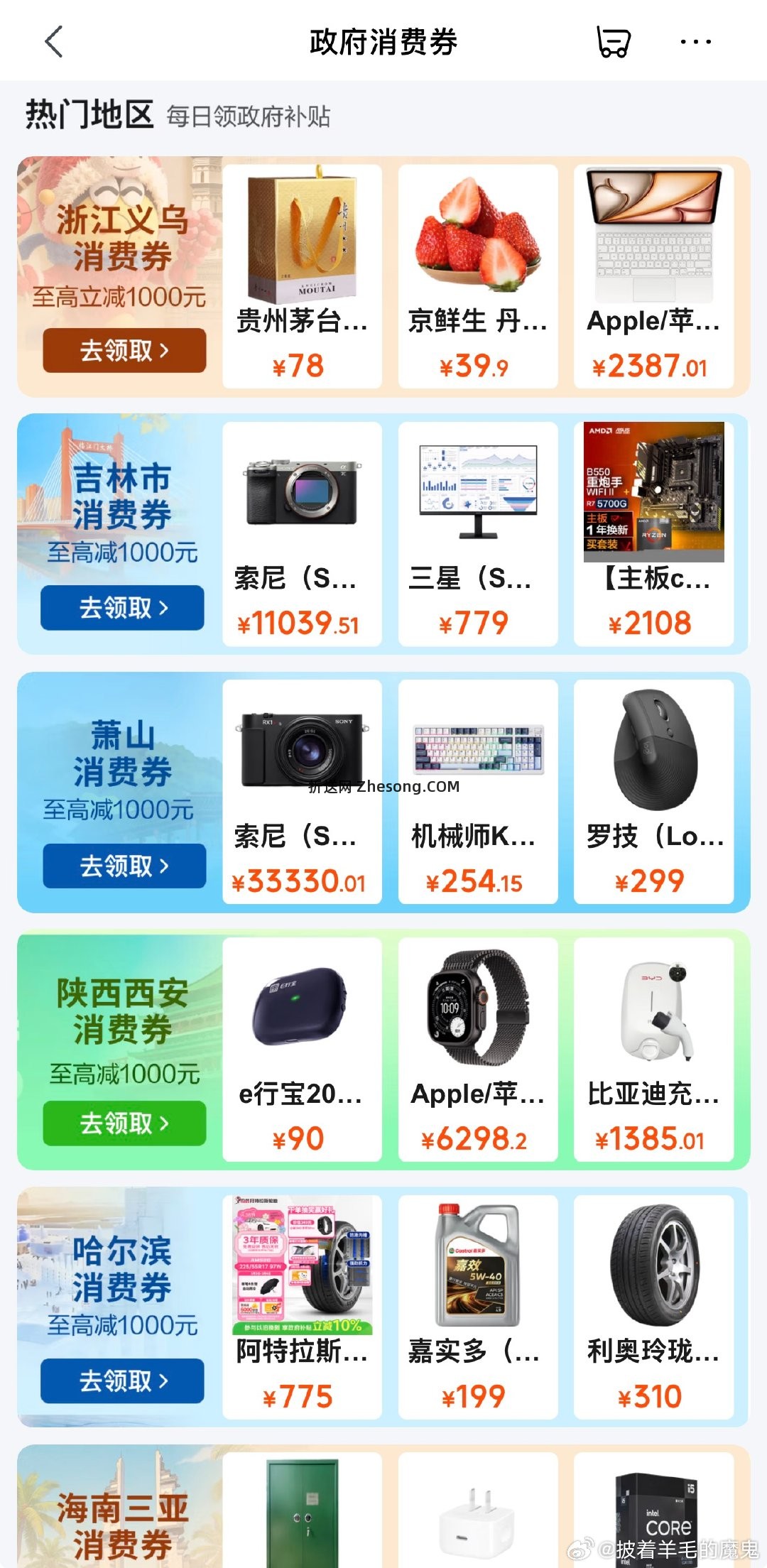The width and height of the screenshot is (767, 1568).
Task: Open the shopping cart
Action: [611, 42]
